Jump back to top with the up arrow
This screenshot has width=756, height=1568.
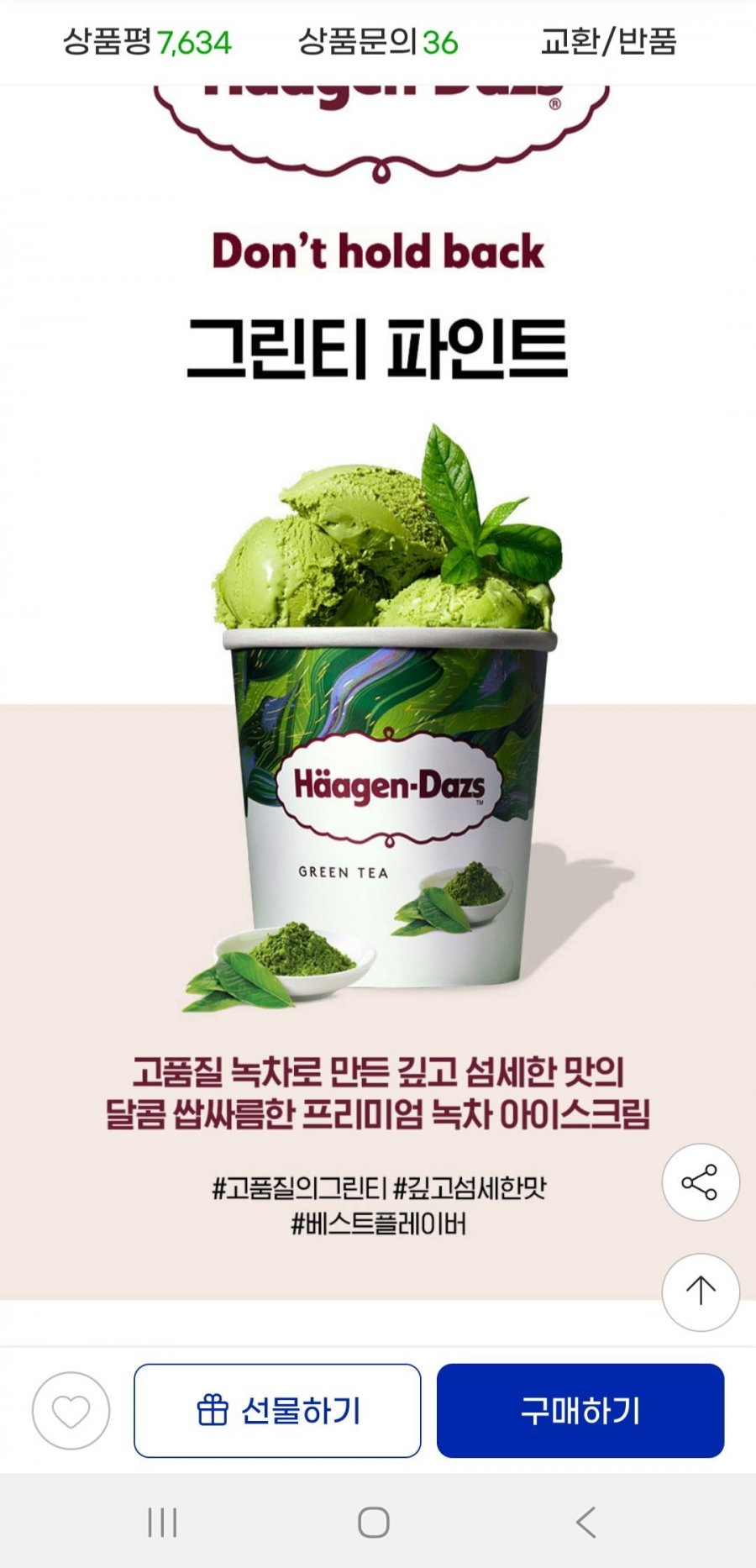(701, 1292)
